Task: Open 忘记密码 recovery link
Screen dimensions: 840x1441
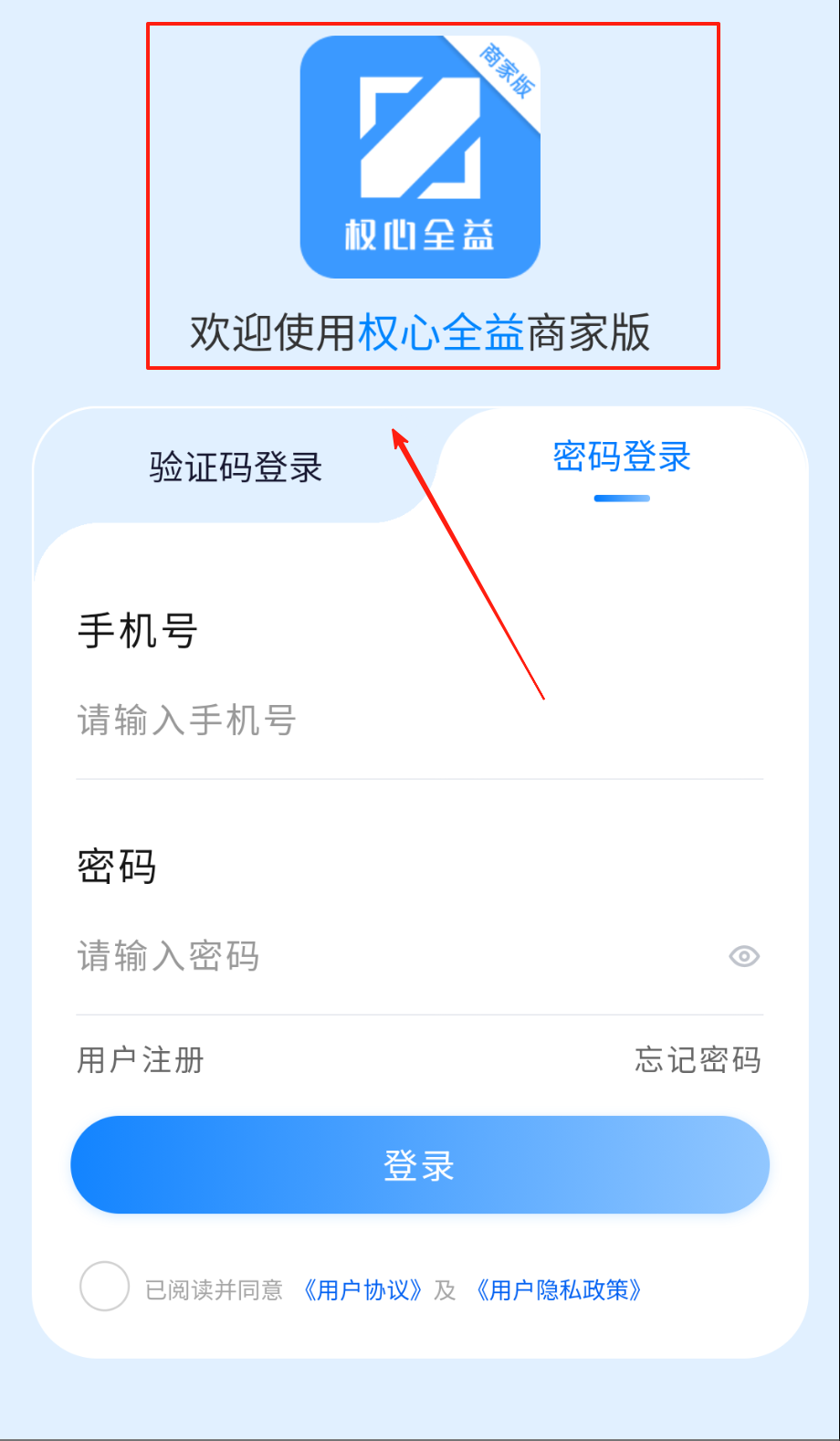Action: pos(698,1060)
